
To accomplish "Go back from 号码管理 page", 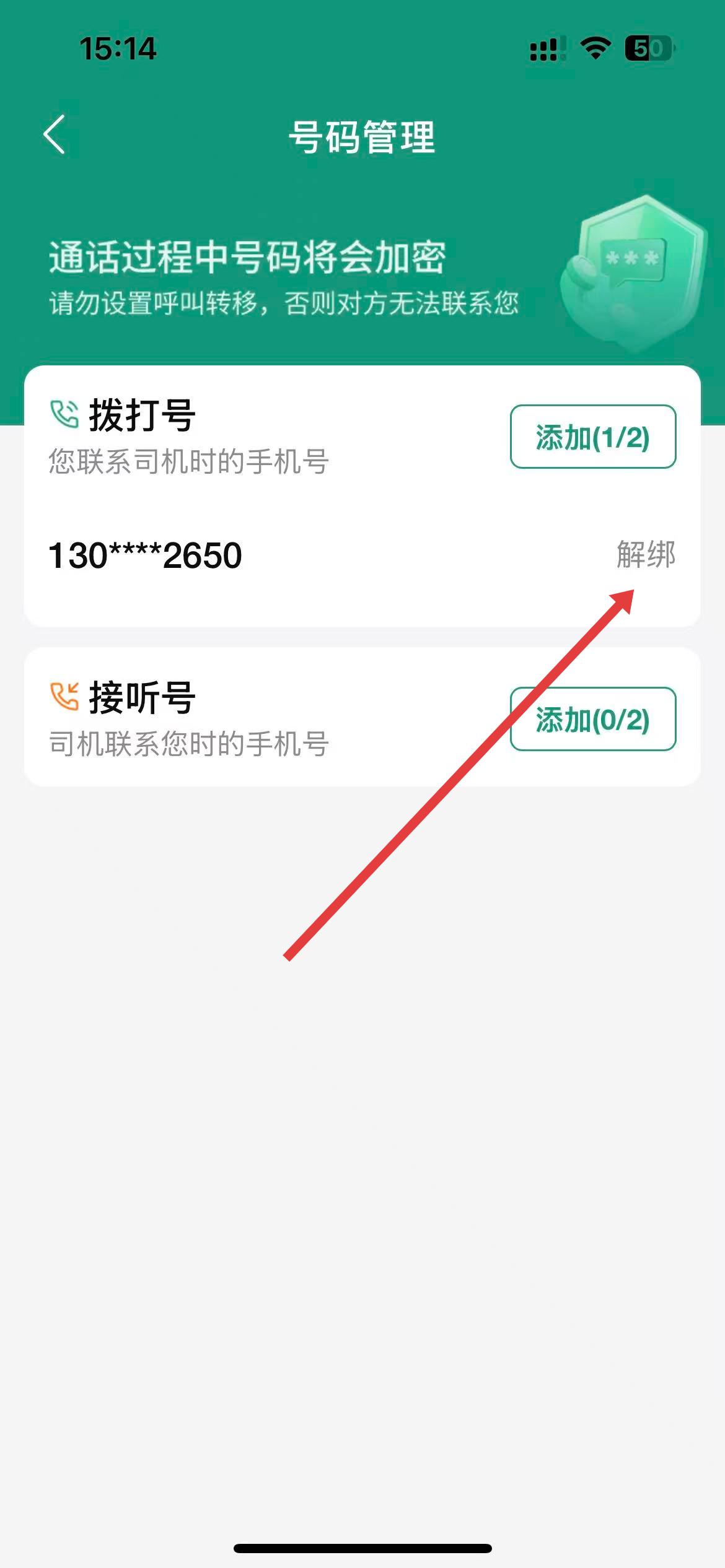I will 55,134.
